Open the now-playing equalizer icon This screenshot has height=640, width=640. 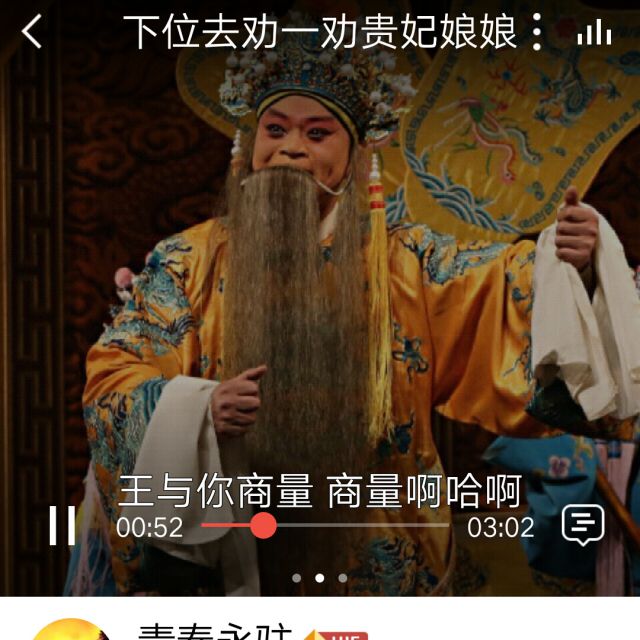pos(594,33)
